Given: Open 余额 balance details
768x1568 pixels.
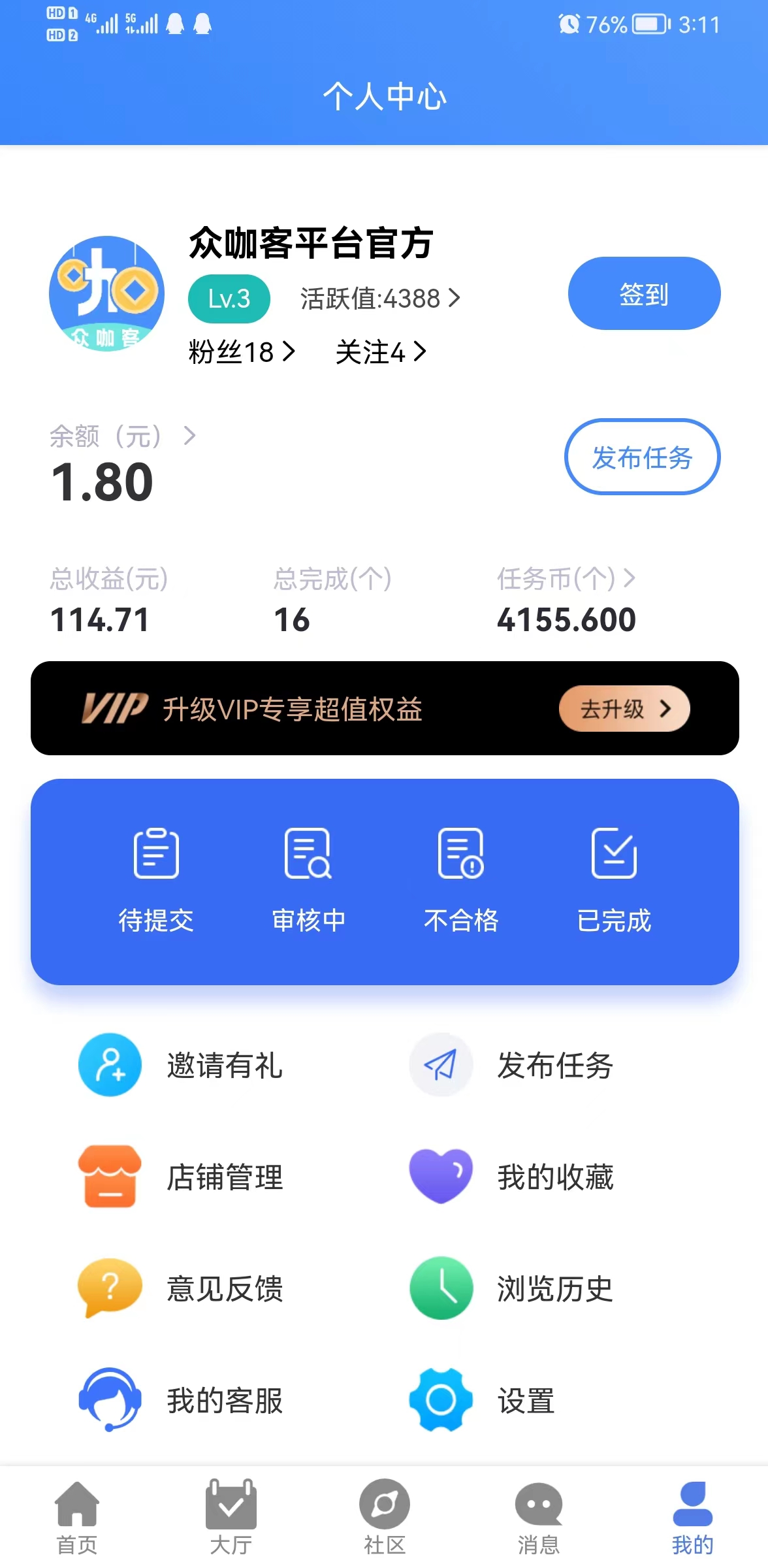Looking at the screenshot, I should [x=122, y=436].
